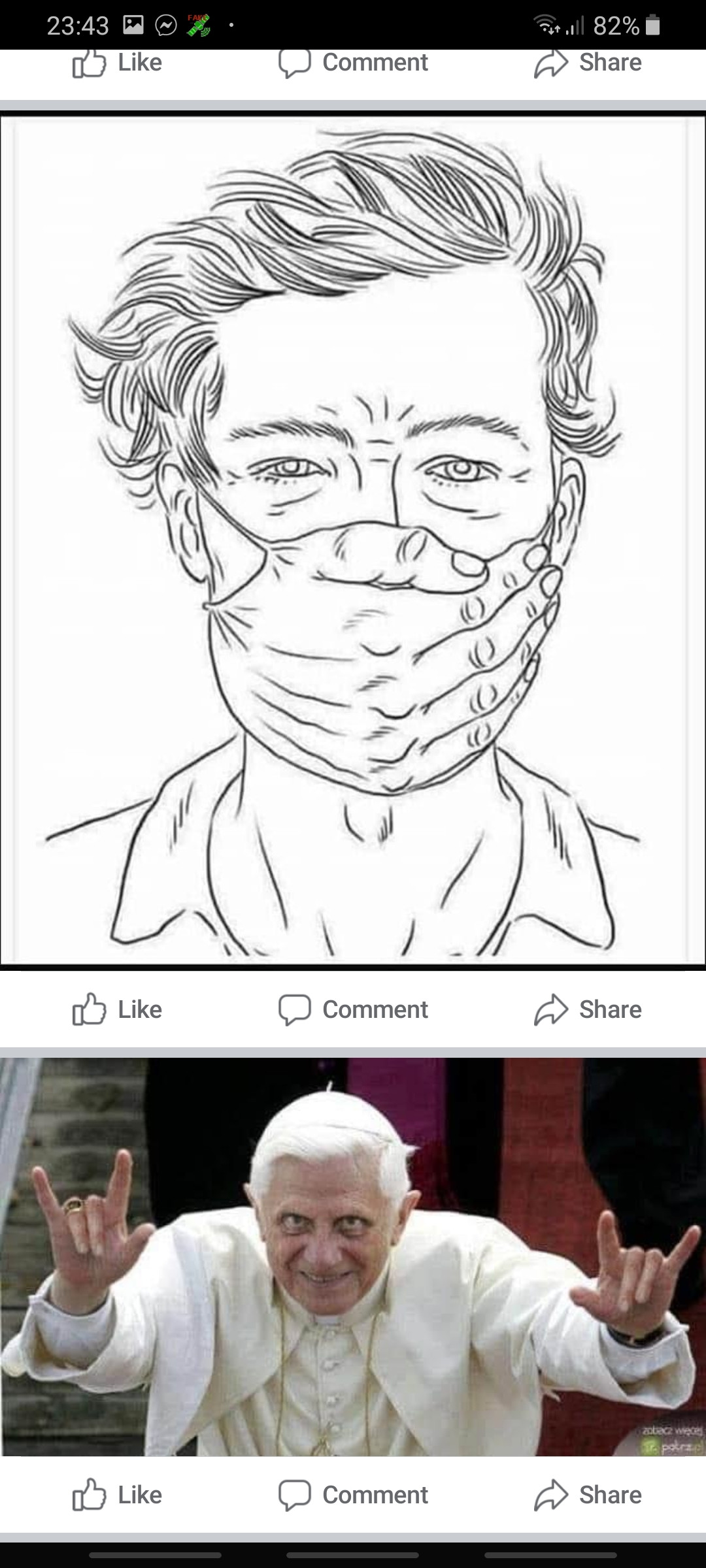Comment on the masked man drawing post
This screenshot has width=706, height=1568.
pos(353,1009)
